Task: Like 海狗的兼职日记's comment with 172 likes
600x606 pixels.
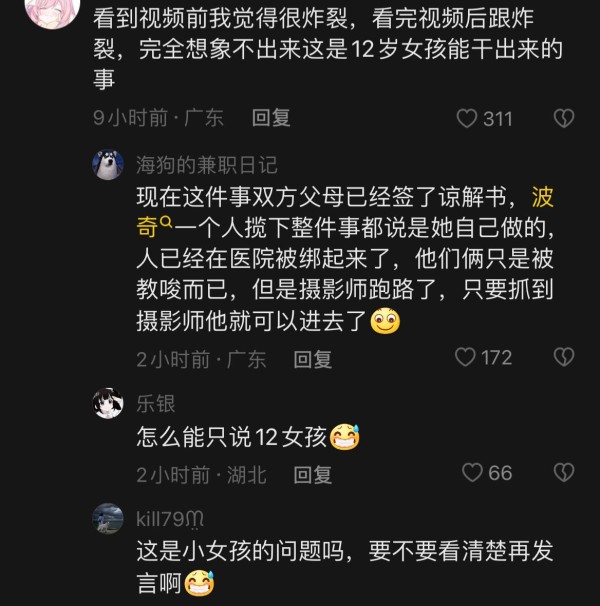Action: 466,357
